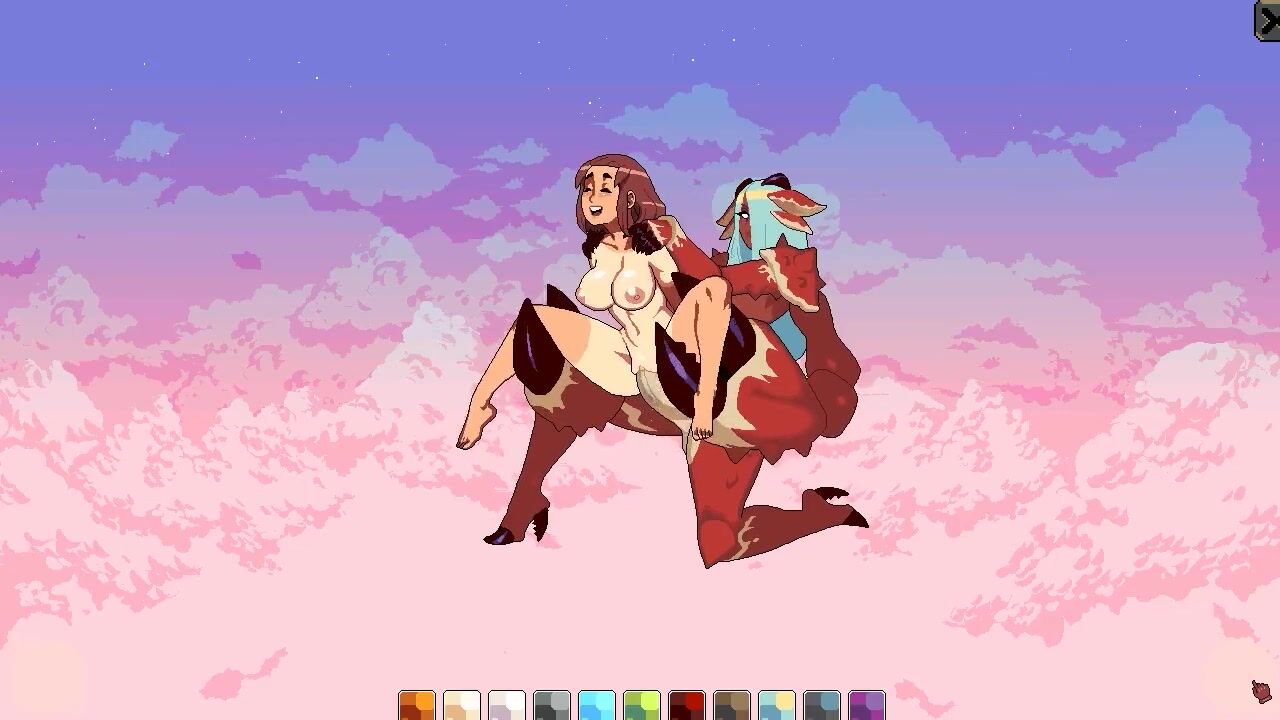
Task: Choose the slate blue-gray palette swatch
Action: pyautogui.click(x=822, y=705)
